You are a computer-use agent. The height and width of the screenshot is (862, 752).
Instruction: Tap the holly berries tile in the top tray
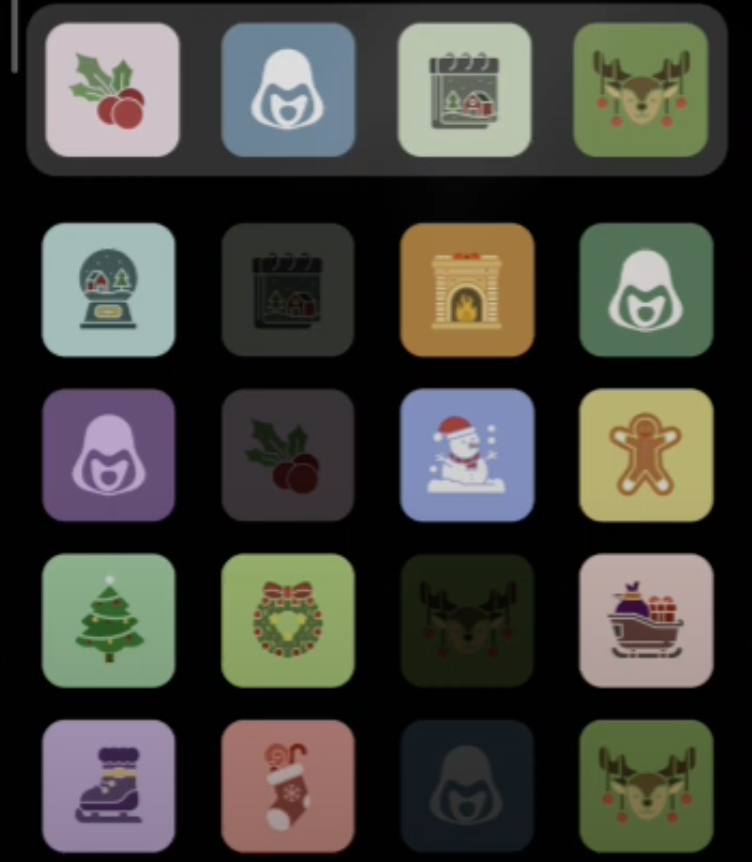112,90
